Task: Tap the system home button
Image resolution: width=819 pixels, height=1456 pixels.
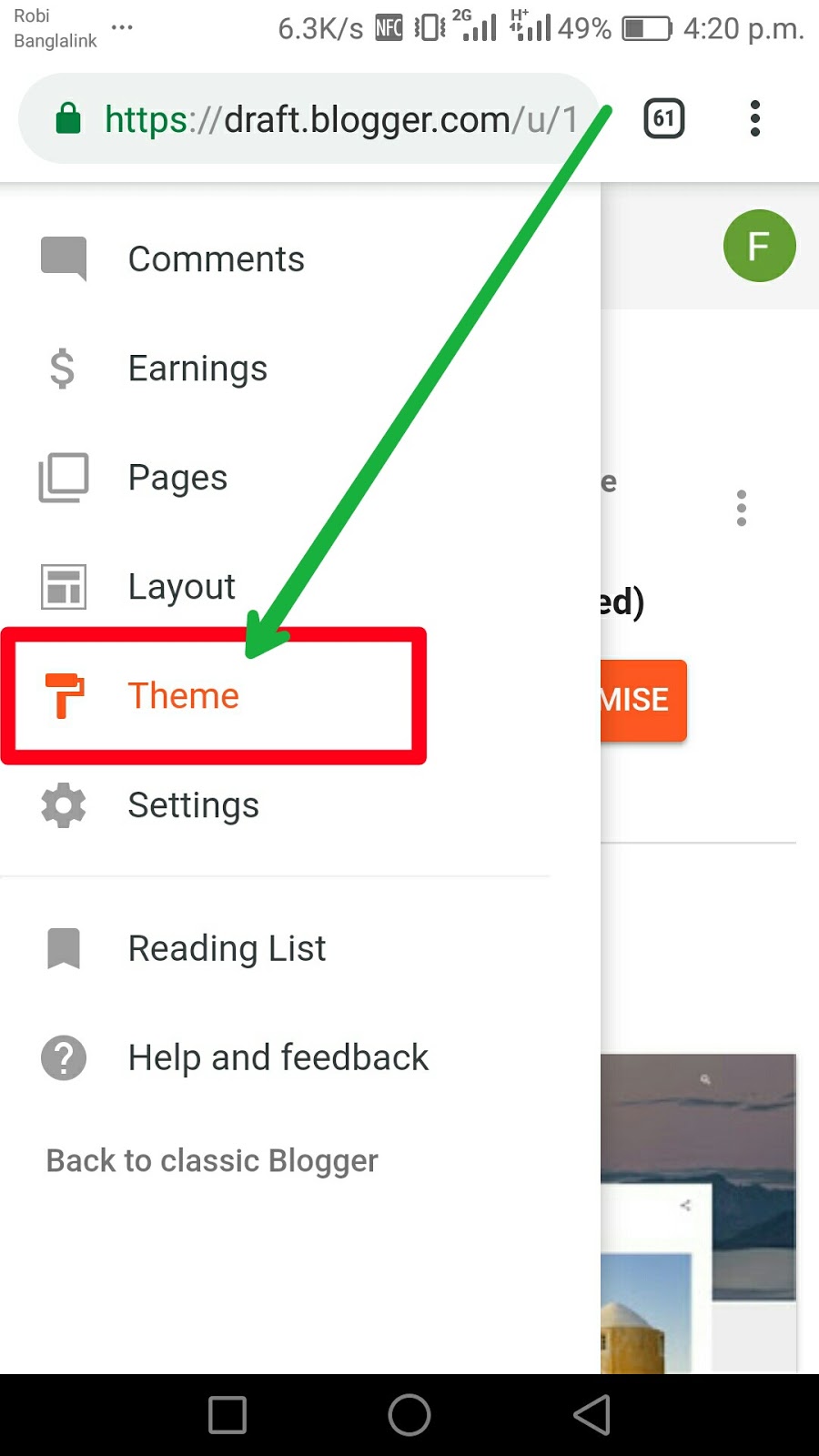Action: 409,1415
